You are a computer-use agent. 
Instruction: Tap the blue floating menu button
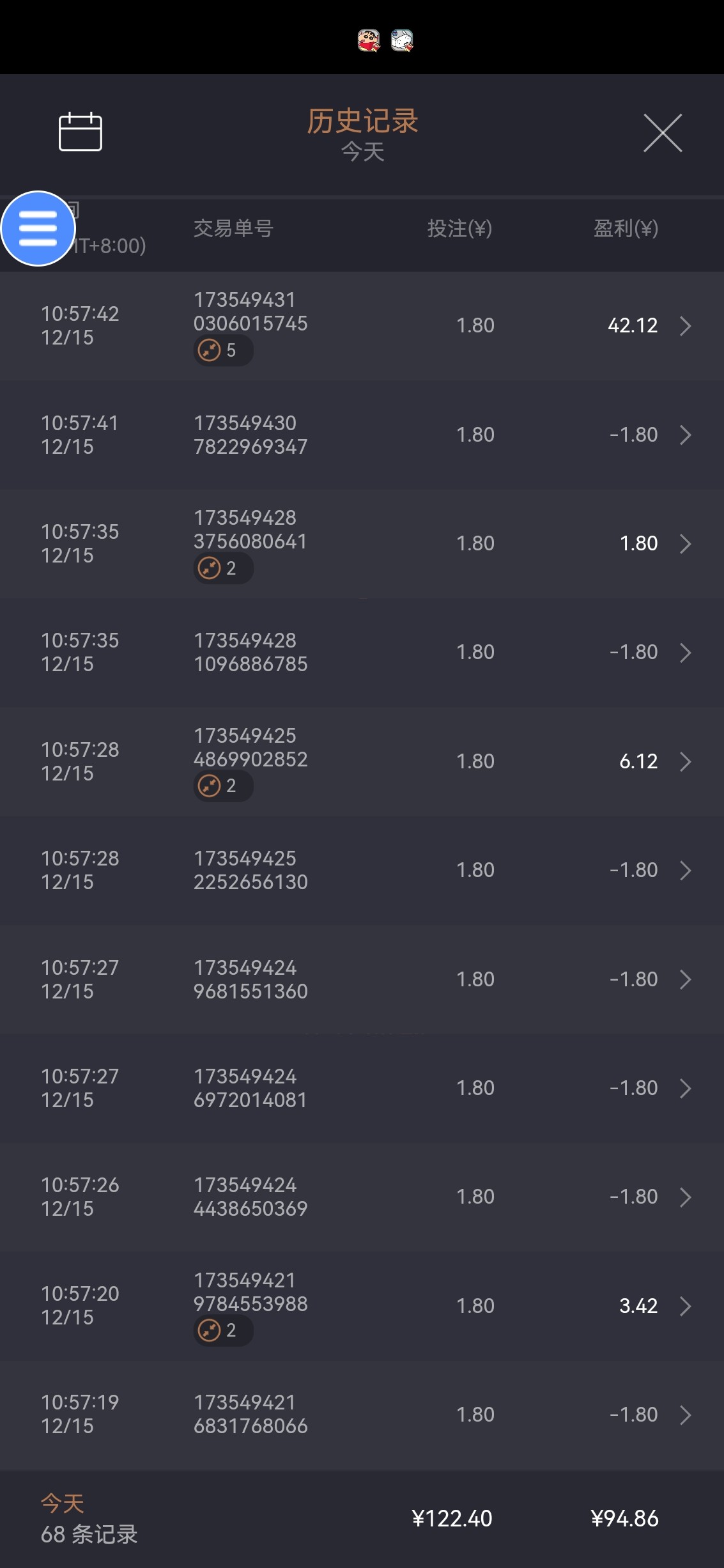pos(38,228)
